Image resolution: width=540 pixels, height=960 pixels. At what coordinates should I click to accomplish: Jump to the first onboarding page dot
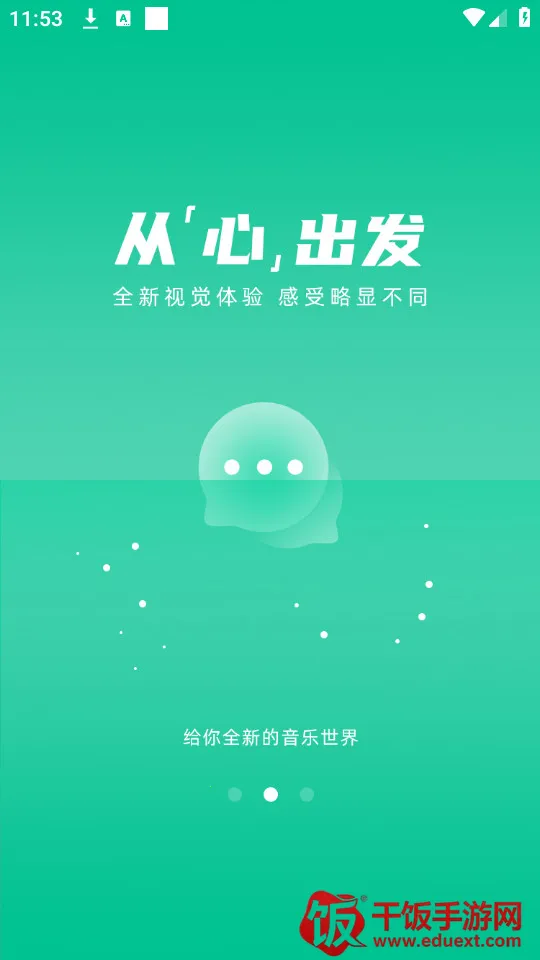[x=234, y=794]
